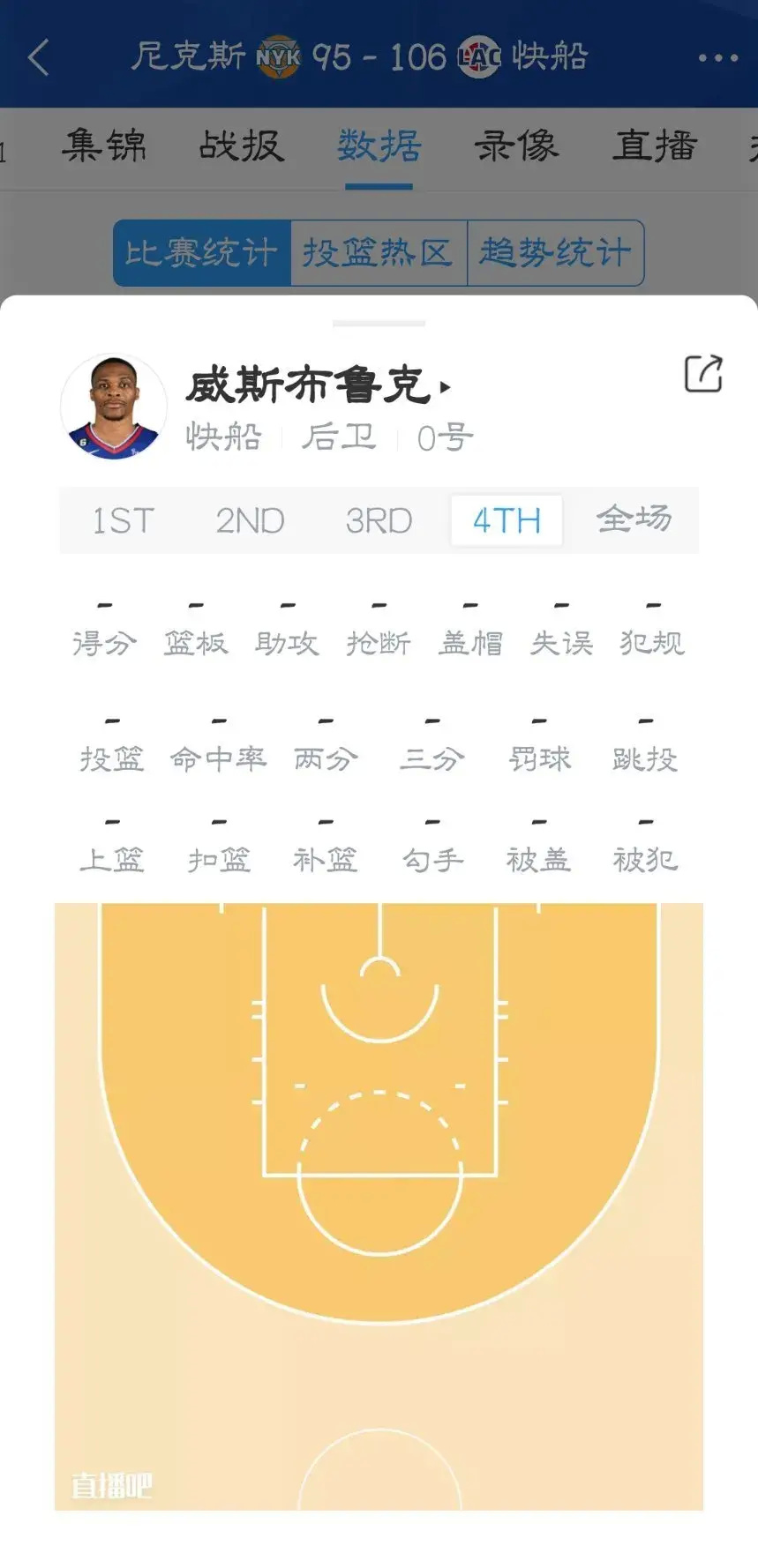The height and width of the screenshot is (1568, 758).
Task: Open the more options ellipsis menu
Action: (x=720, y=56)
